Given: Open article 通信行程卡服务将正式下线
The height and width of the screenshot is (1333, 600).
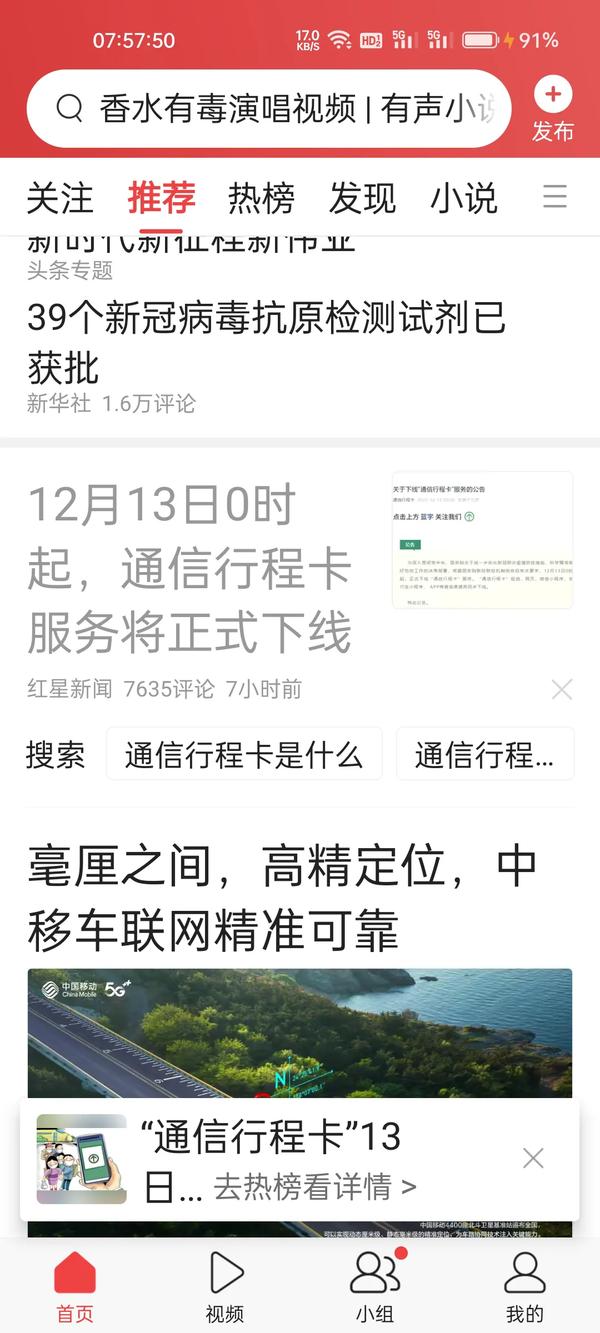Looking at the screenshot, I should coord(190,568).
